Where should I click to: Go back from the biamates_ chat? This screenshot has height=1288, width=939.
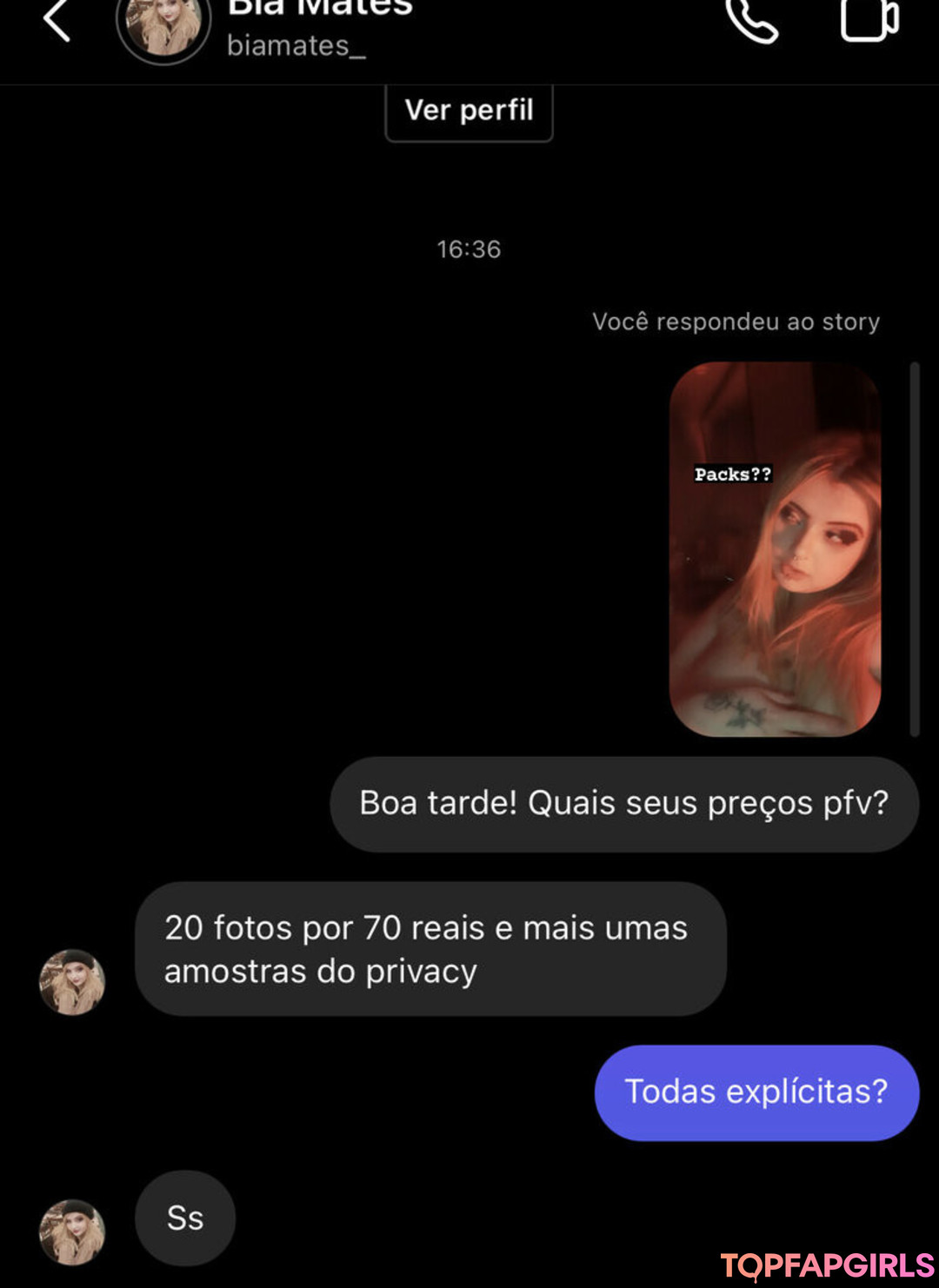pyautogui.click(x=57, y=21)
